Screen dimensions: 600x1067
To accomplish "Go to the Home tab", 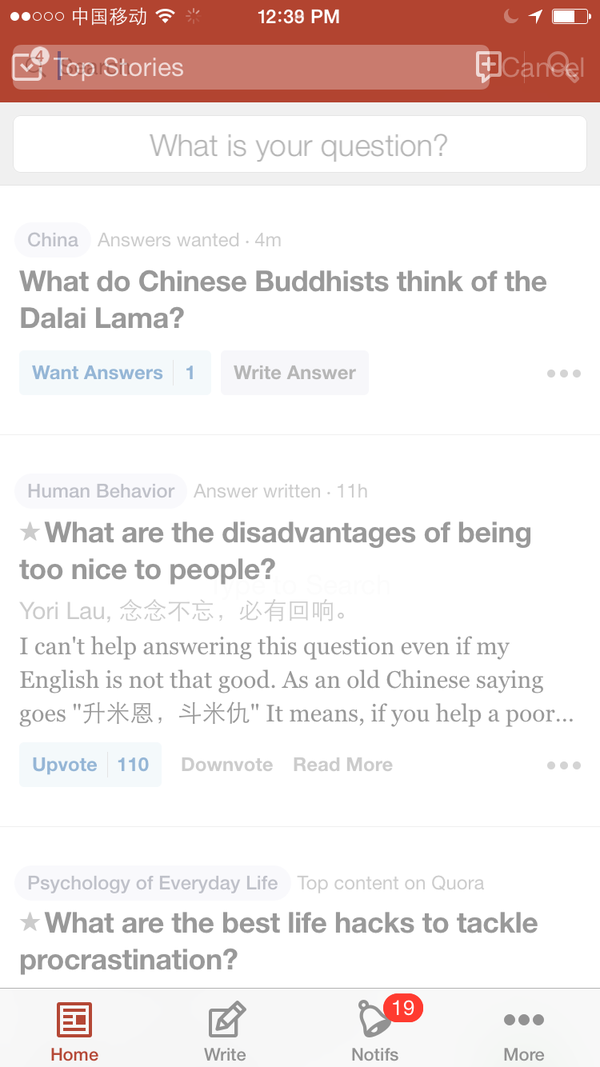I will (74, 1030).
